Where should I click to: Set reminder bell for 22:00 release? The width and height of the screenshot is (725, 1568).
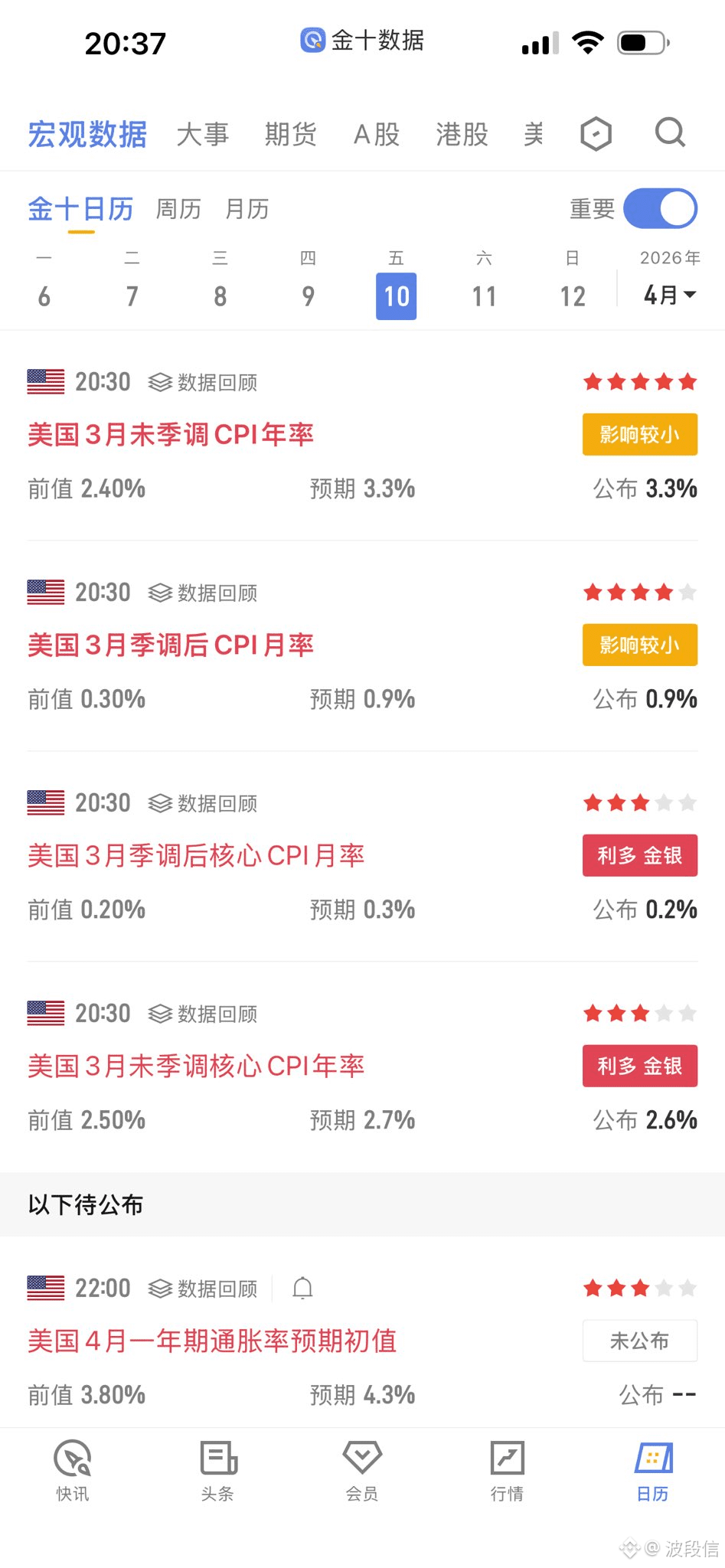(x=302, y=1289)
